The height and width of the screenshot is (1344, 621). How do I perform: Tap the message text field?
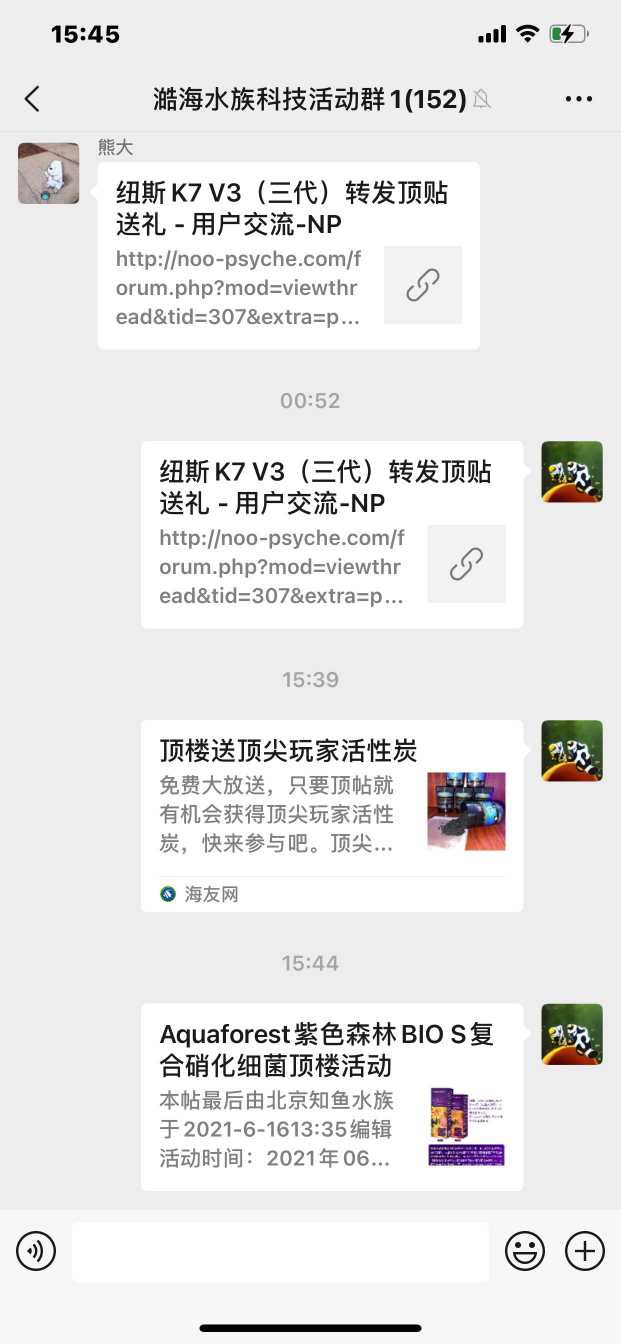280,1251
